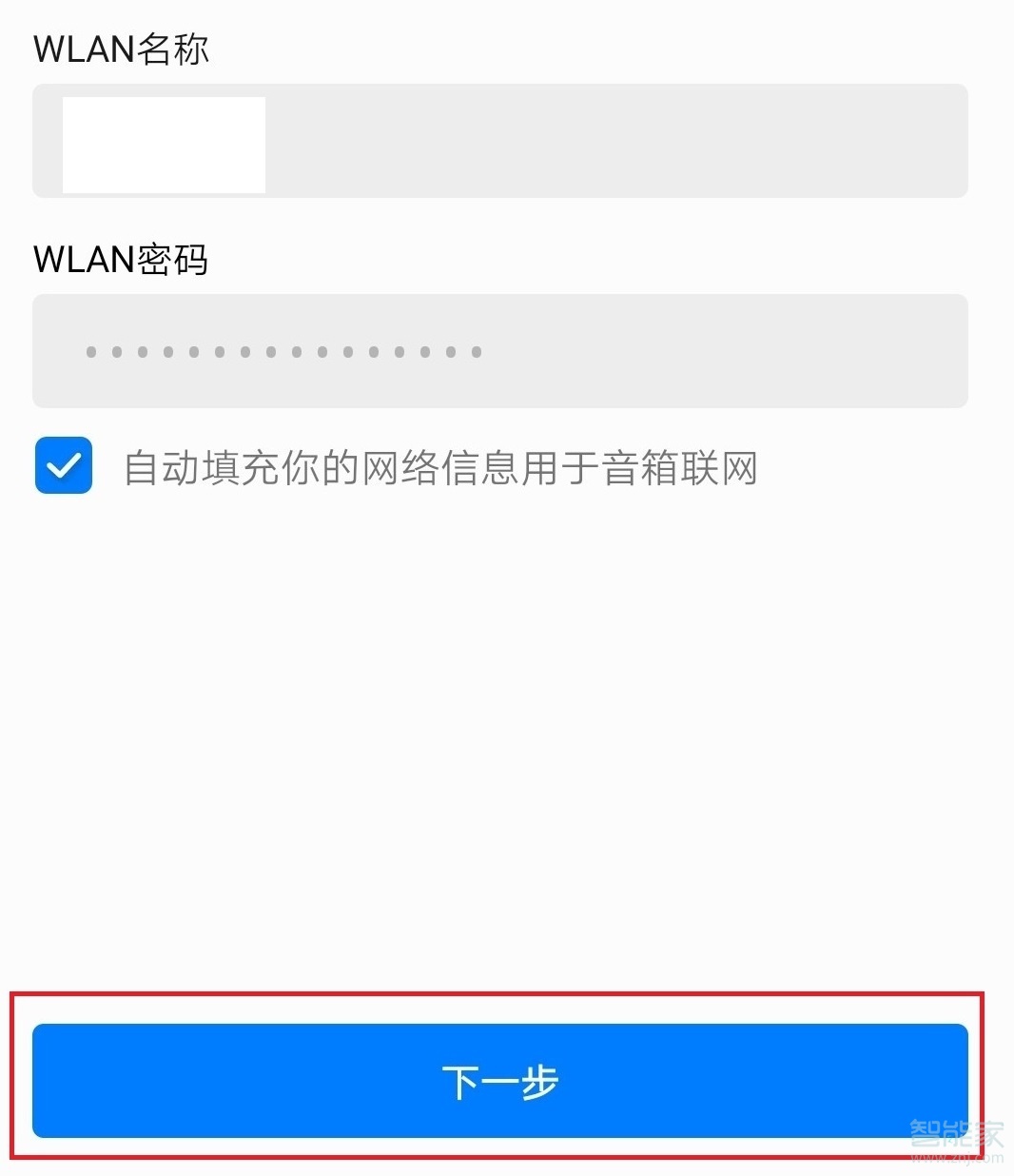
Task: Disable automatic network info filling for the speaker
Action: [63, 465]
